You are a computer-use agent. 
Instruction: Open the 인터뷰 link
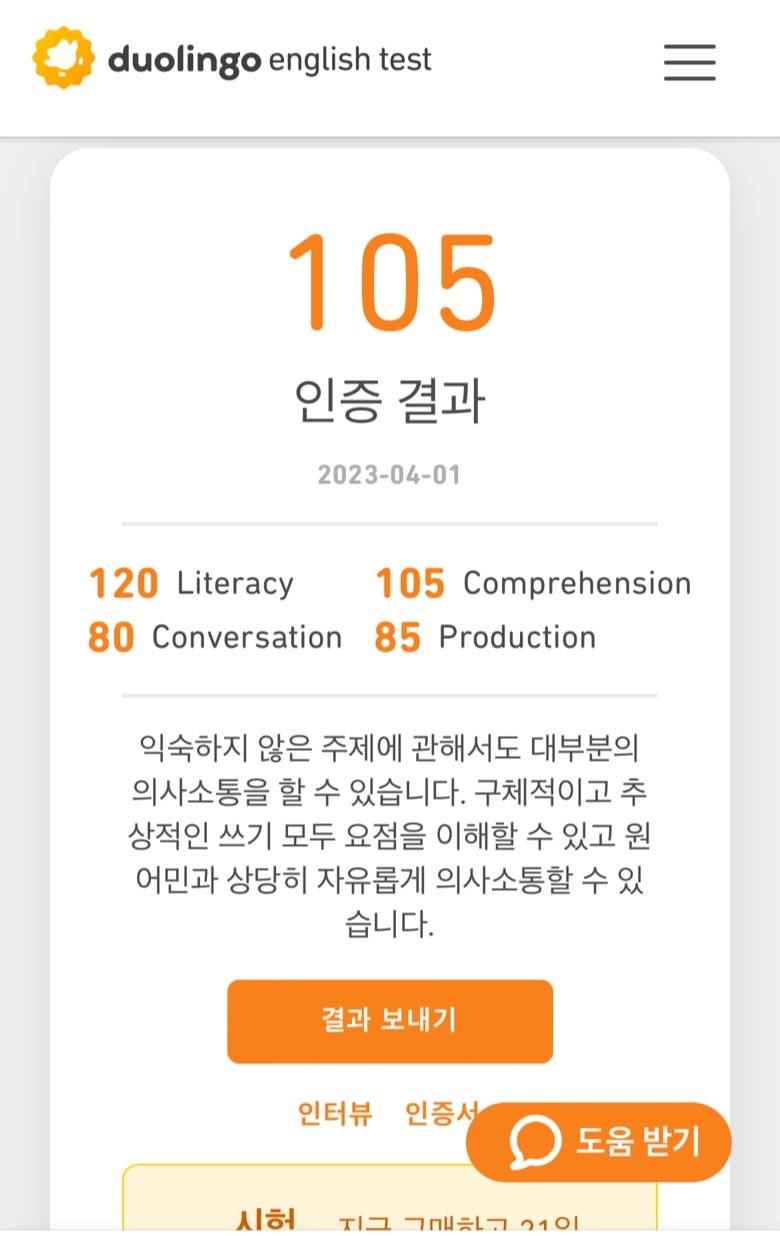tap(335, 1114)
